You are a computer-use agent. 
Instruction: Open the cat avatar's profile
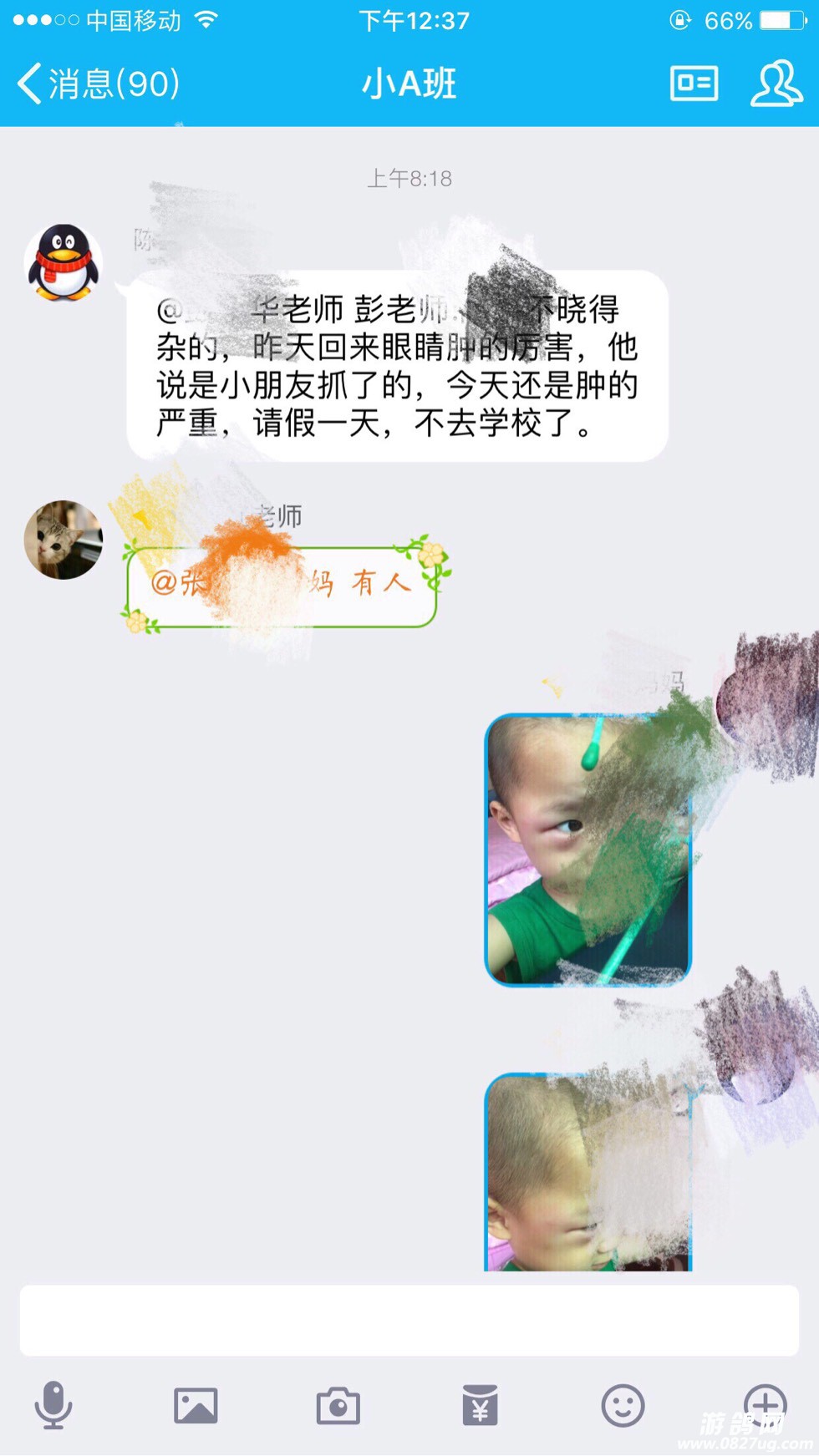[64, 540]
